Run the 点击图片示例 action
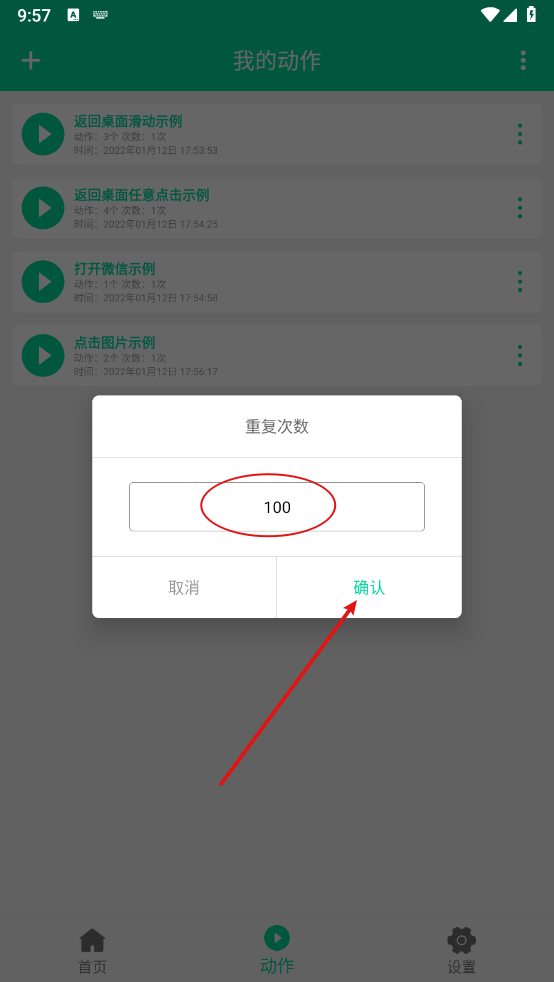The image size is (554, 982). click(43, 355)
